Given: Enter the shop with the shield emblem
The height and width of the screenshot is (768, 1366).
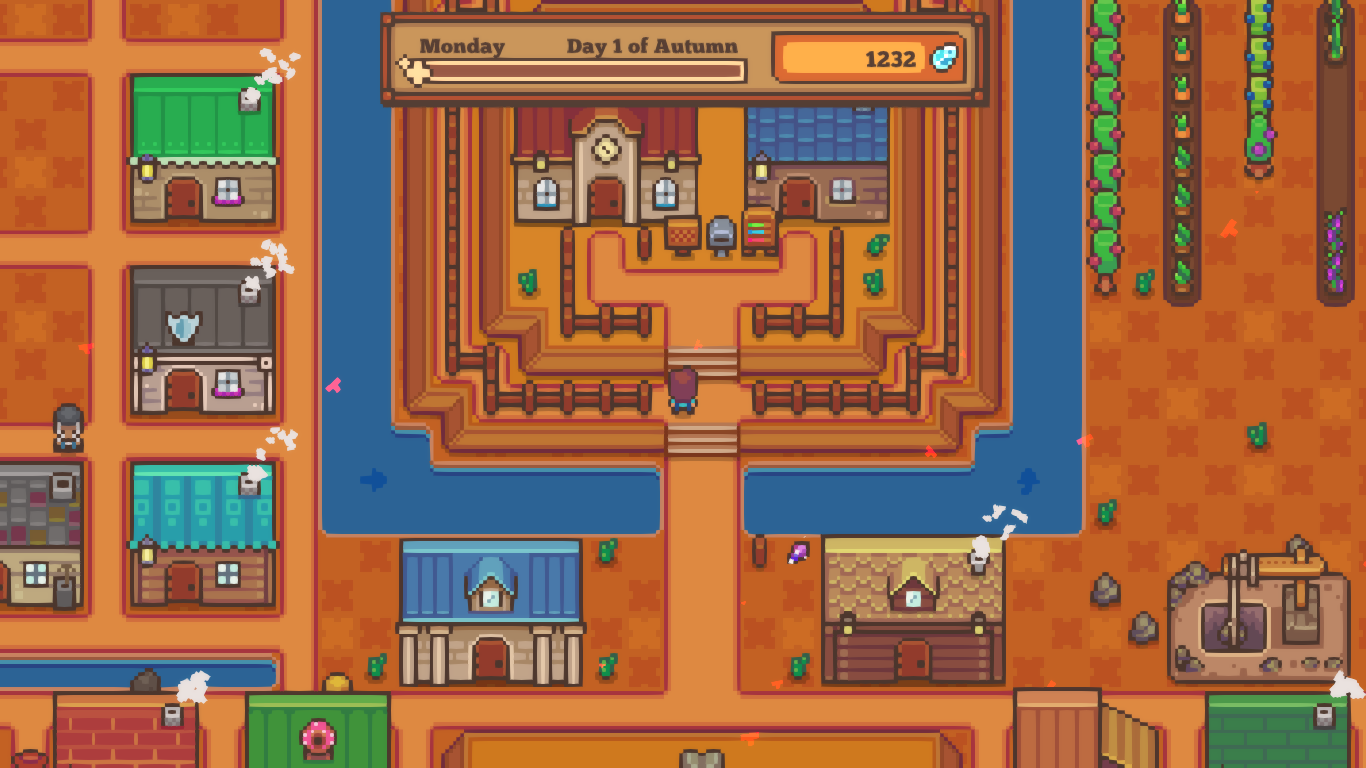Looking at the screenshot, I should [183, 390].
